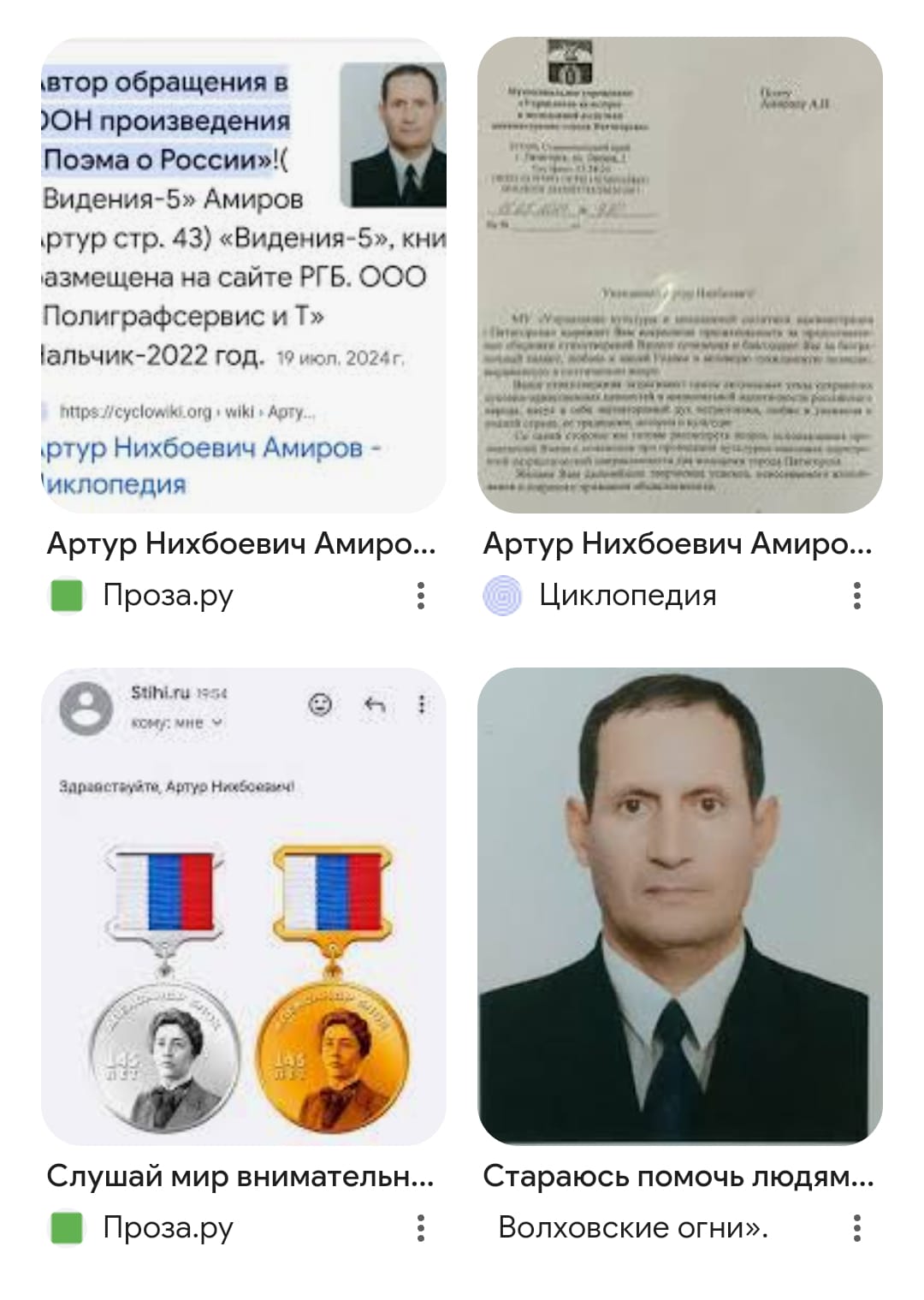Open the Циклопедия letter document image

(x=679, y=276)
